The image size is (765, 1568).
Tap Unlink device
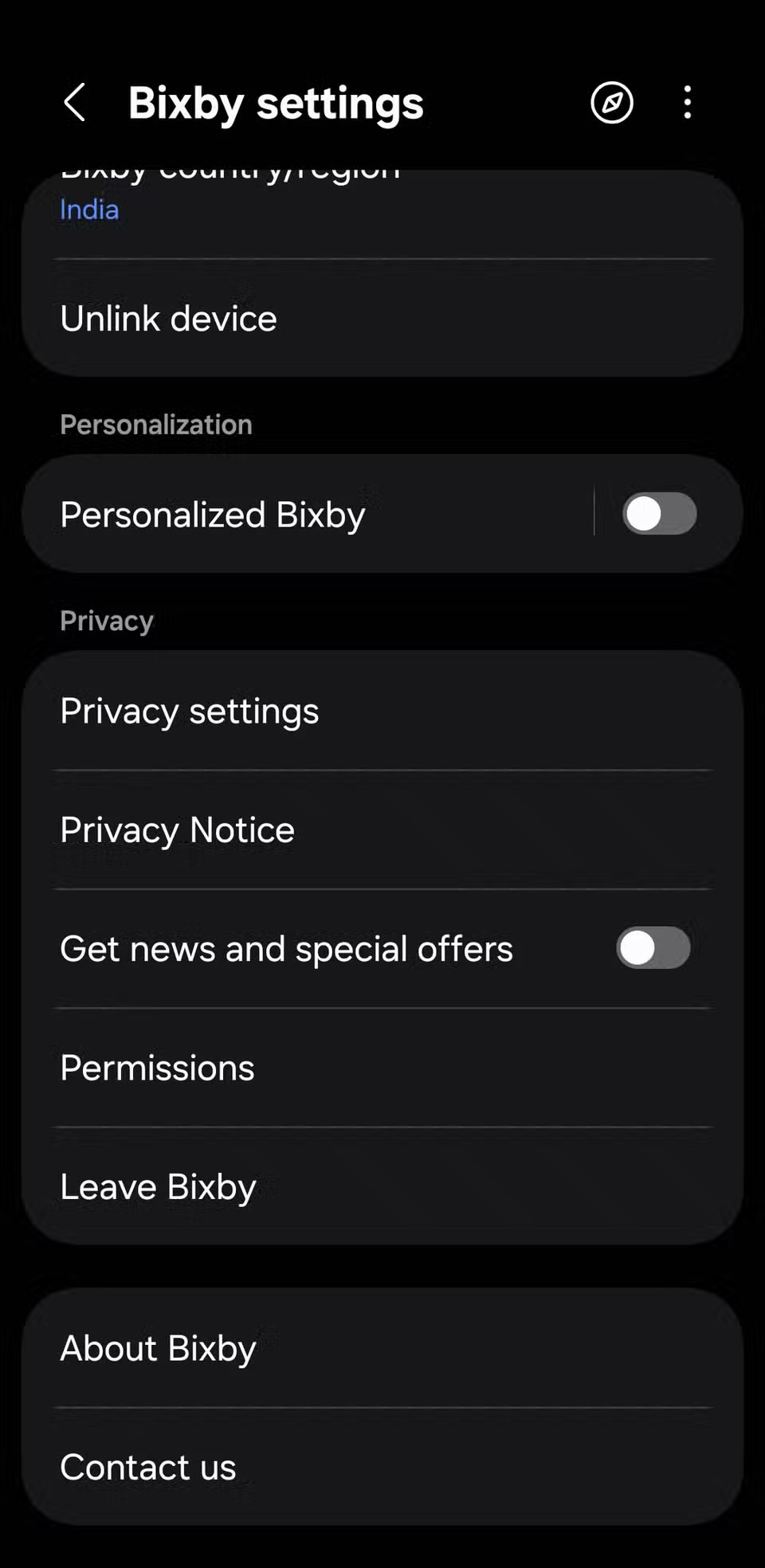[167, 318]
